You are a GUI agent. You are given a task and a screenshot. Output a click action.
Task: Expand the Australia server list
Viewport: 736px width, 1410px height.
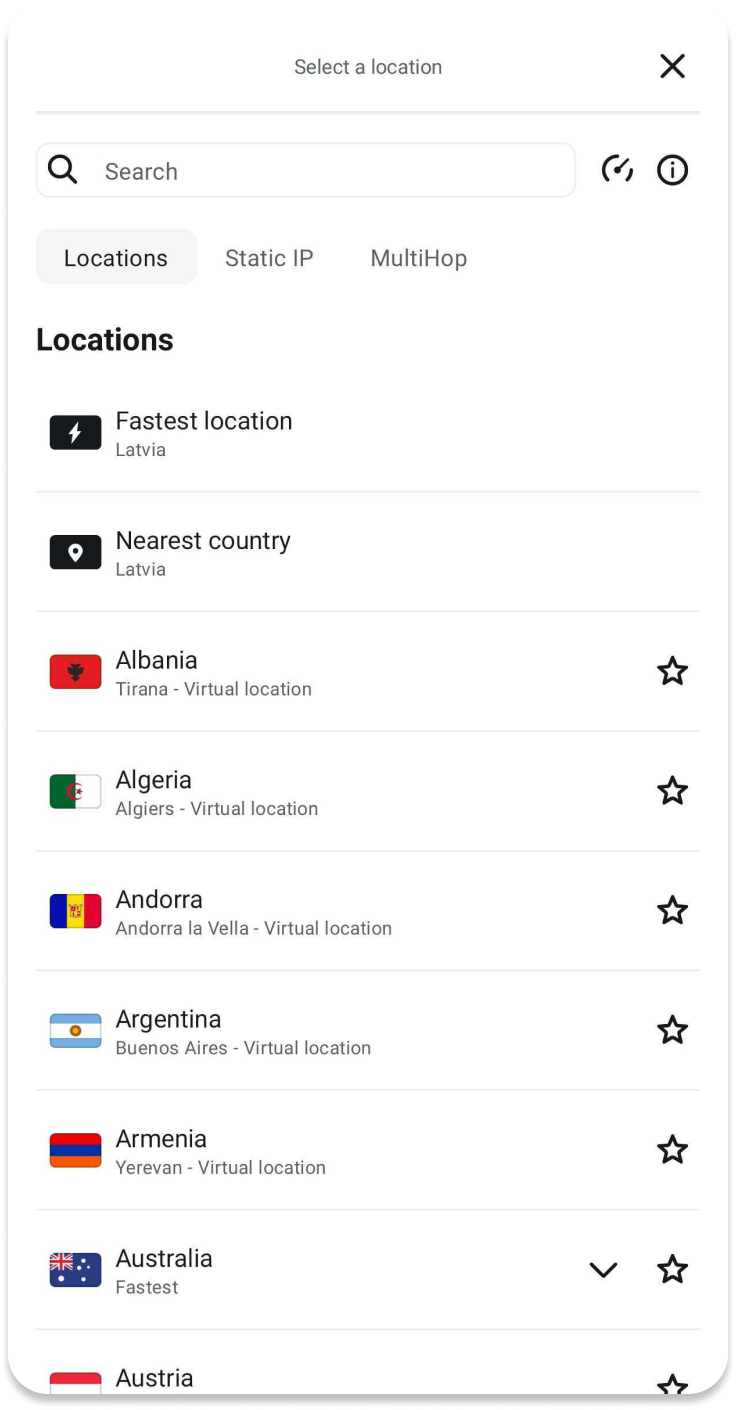click(x=603, y=1270)
